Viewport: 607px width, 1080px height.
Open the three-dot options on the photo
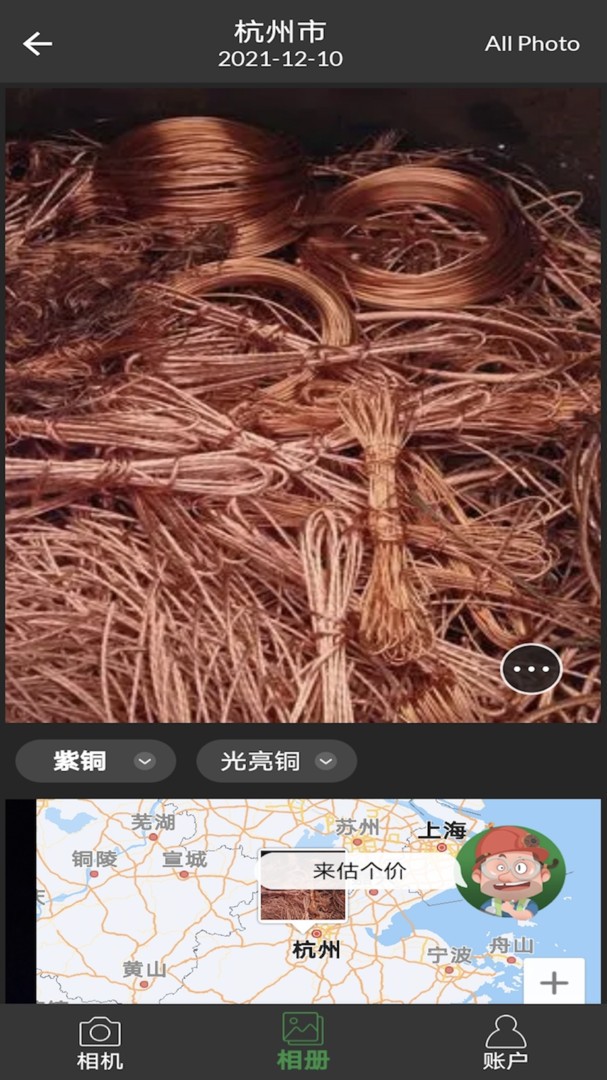(x=531, y=669)
